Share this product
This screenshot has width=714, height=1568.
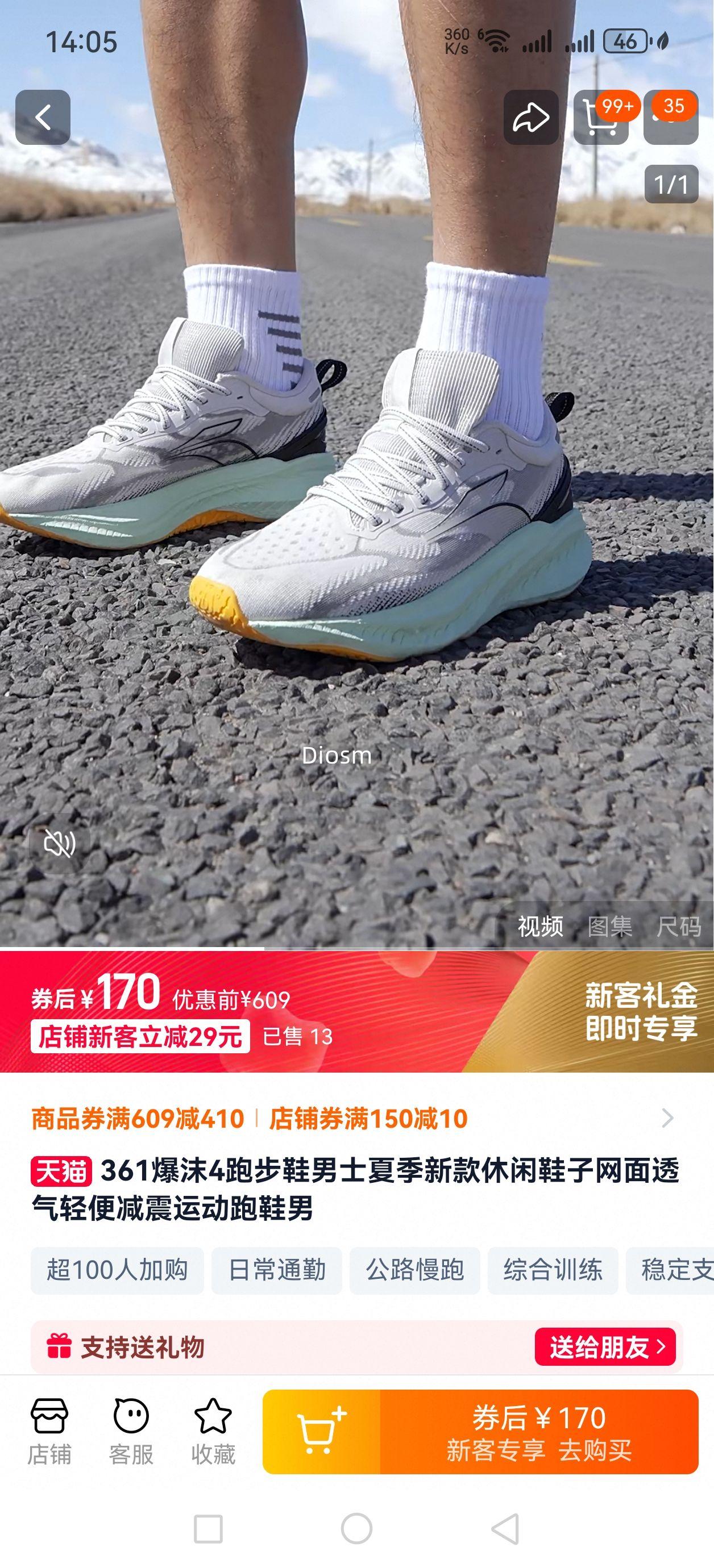coord(530,118)
